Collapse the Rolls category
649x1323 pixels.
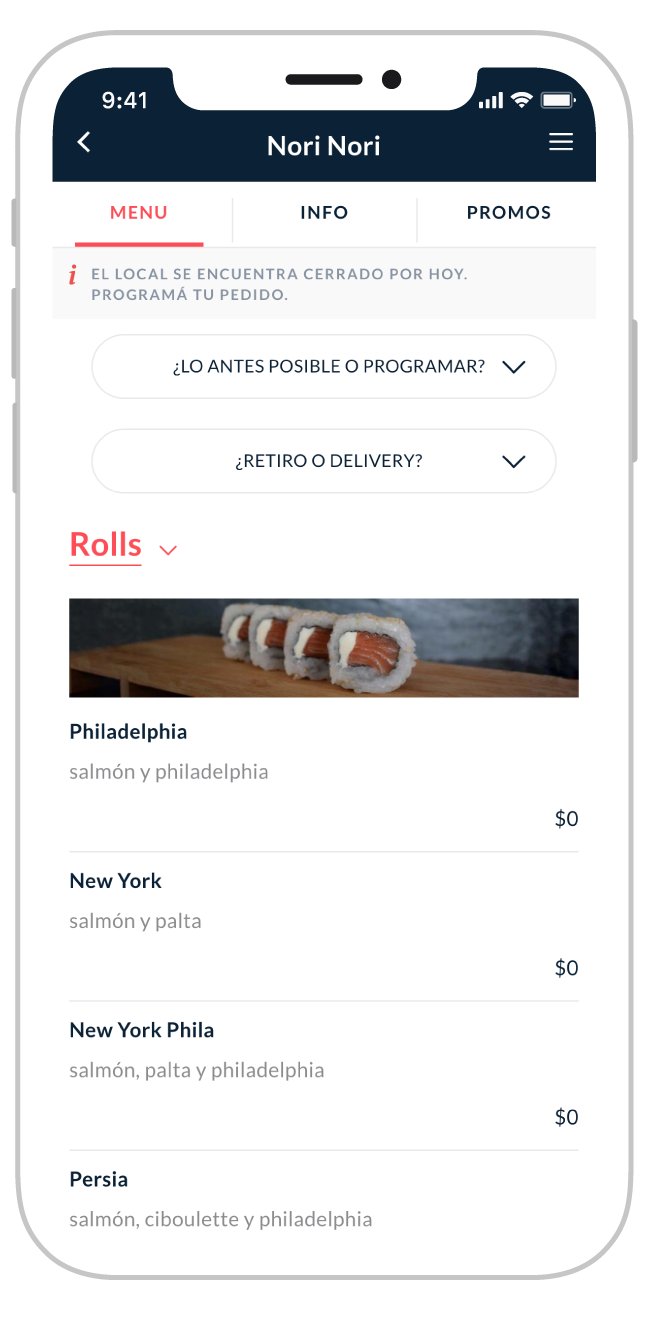(x=168, y=549)
